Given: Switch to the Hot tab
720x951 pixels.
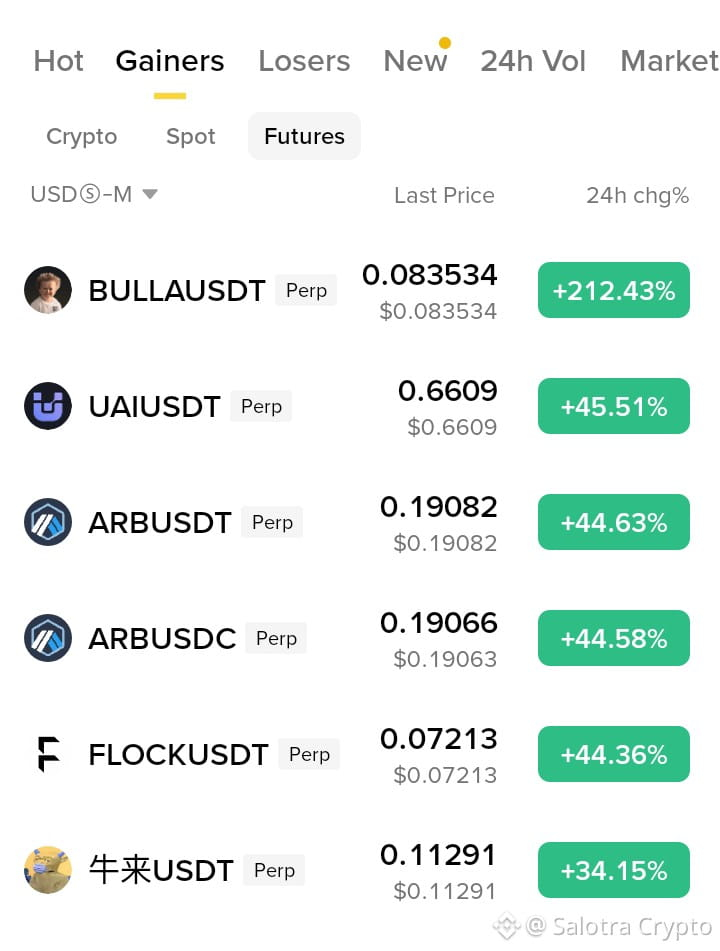Looking at the screenshot, I should pos(58,61).
